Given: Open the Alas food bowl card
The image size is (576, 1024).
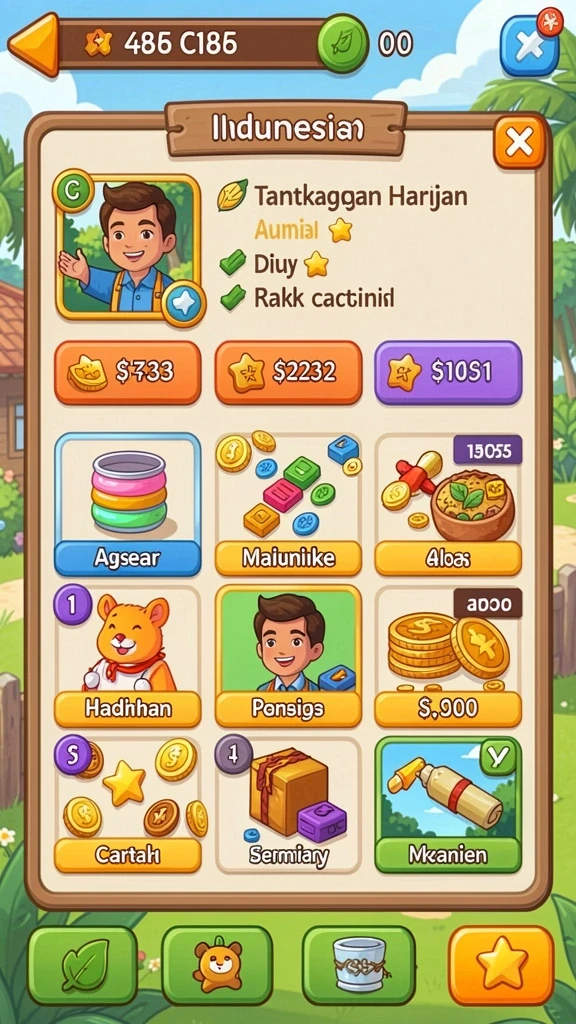Looking at the screenshot, I should click(x=448, y=504).
